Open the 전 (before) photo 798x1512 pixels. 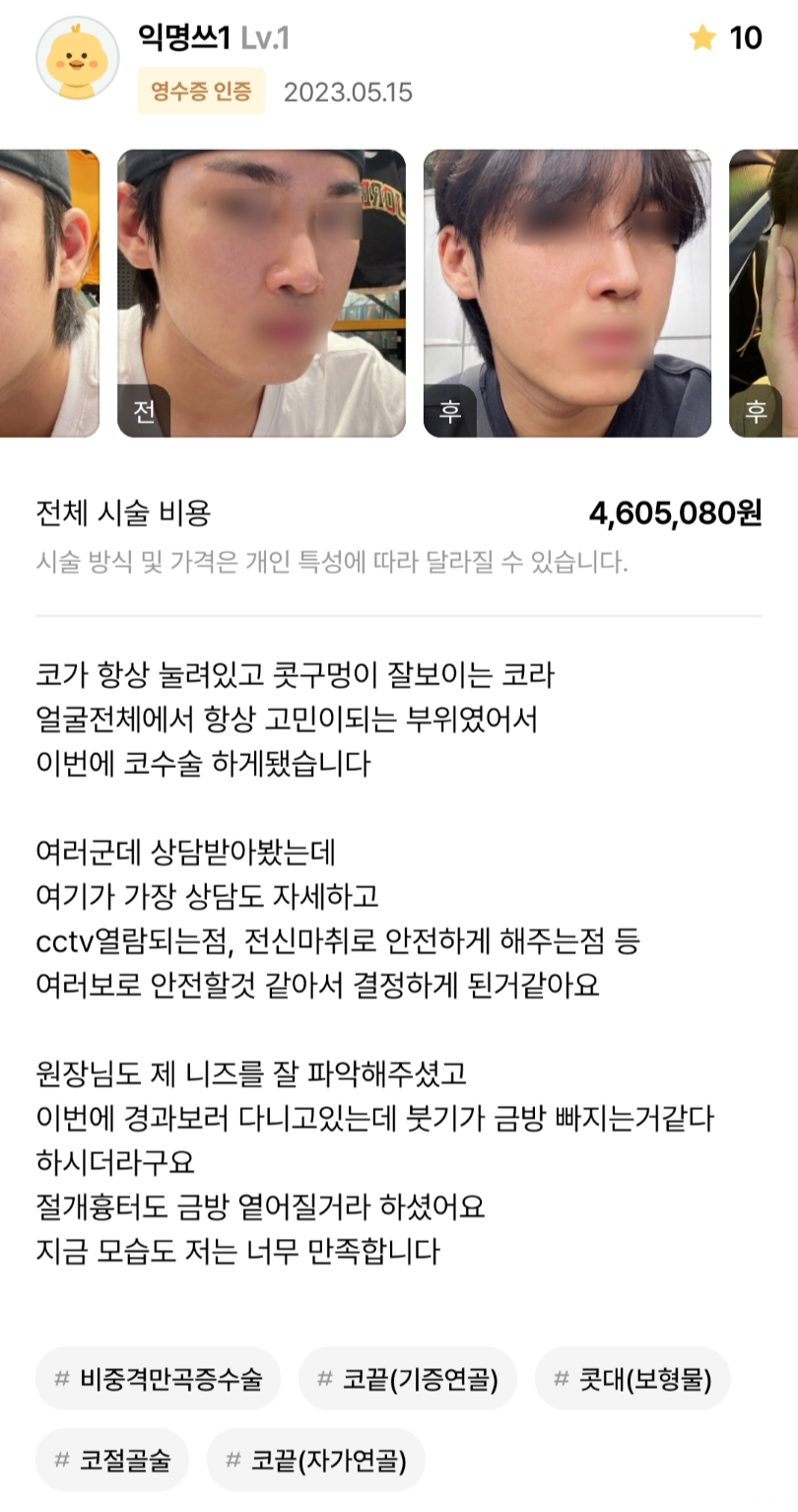261,293
